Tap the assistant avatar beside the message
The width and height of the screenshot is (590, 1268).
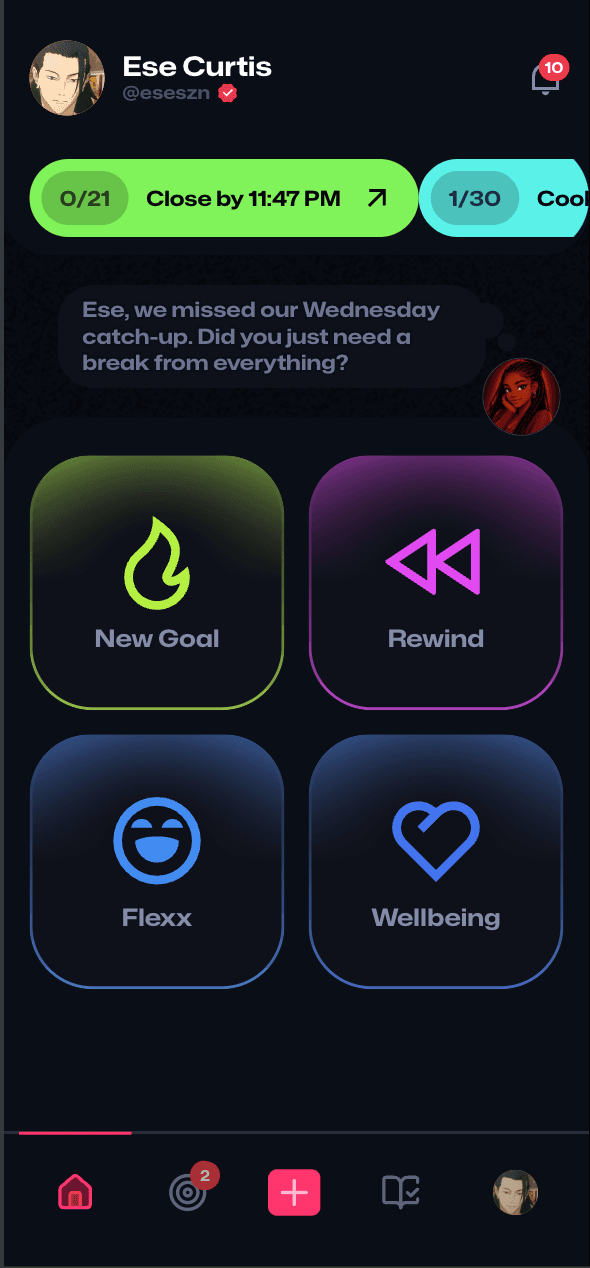521,397
